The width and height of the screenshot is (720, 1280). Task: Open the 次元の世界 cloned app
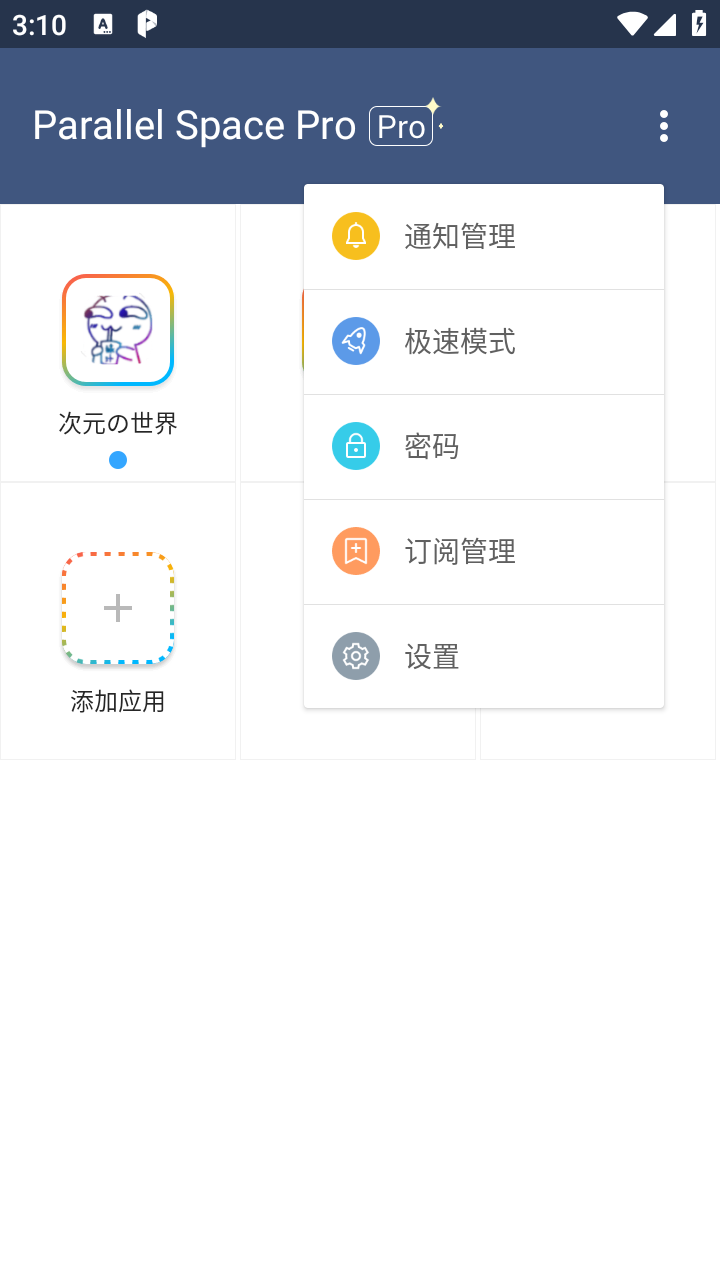[x=117, y=331]
